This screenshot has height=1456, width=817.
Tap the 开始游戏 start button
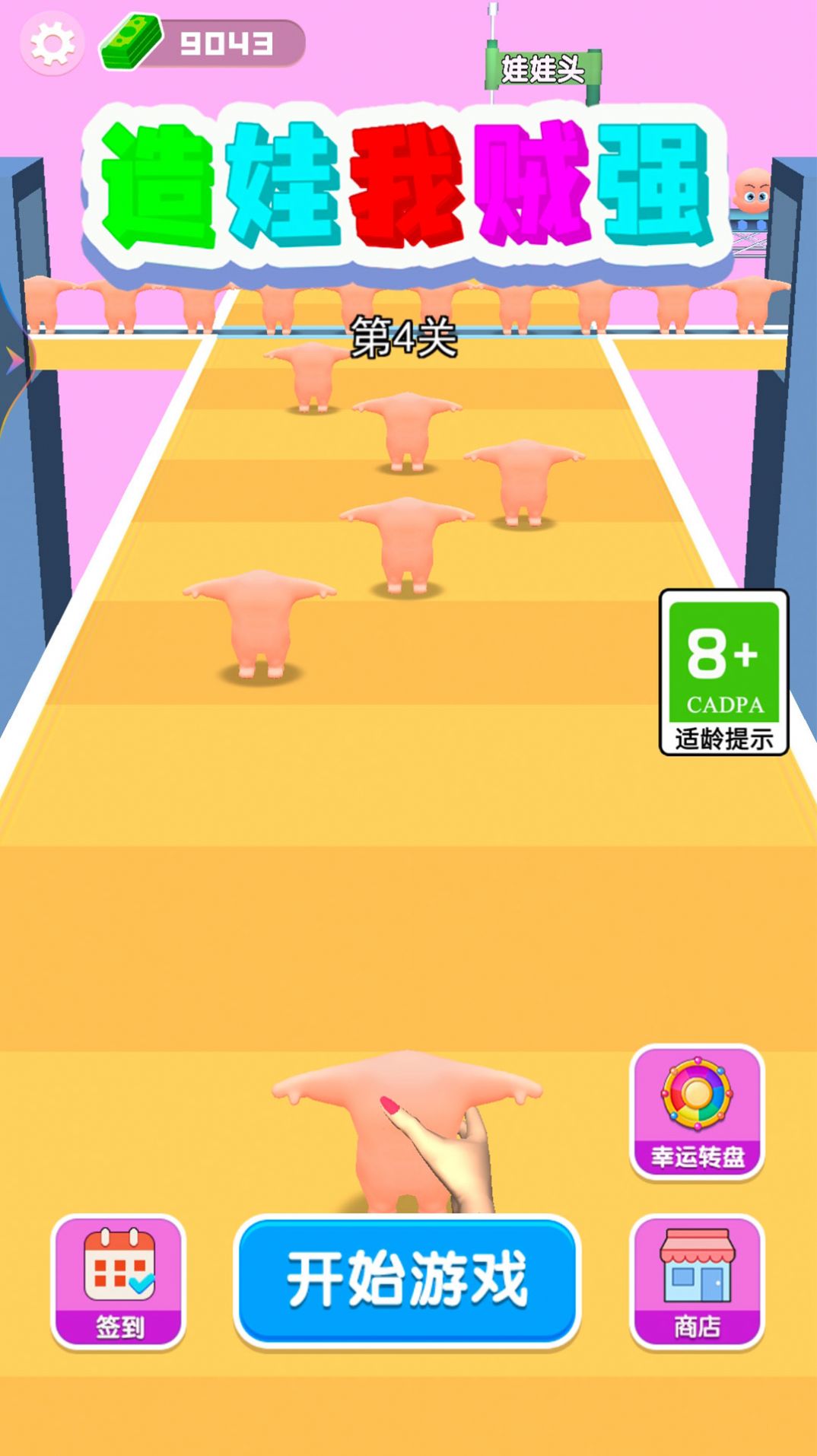pyautogui.click(x=407, y=1280)
